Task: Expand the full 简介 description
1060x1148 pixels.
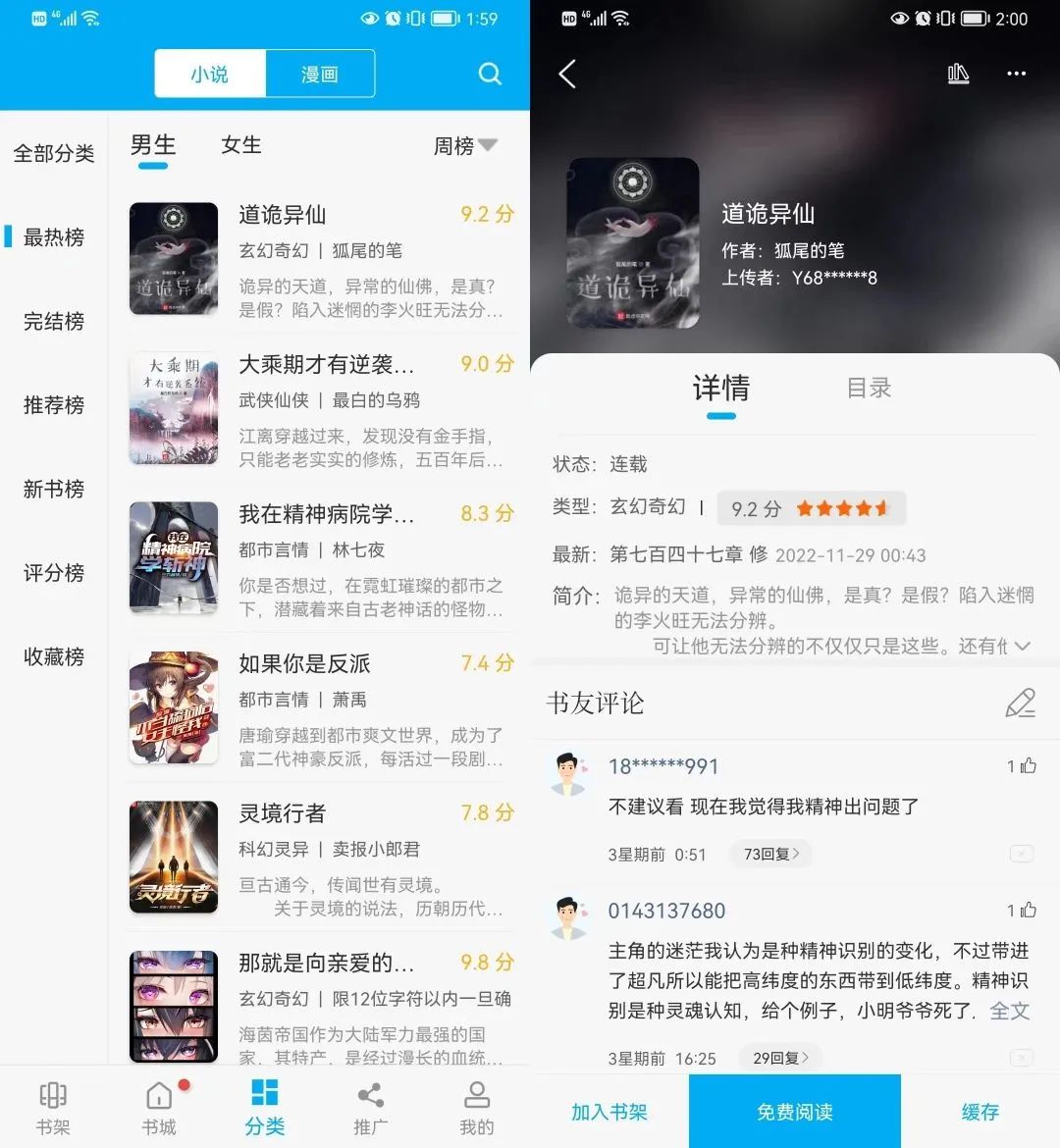Action: (x=1021, y=646)
